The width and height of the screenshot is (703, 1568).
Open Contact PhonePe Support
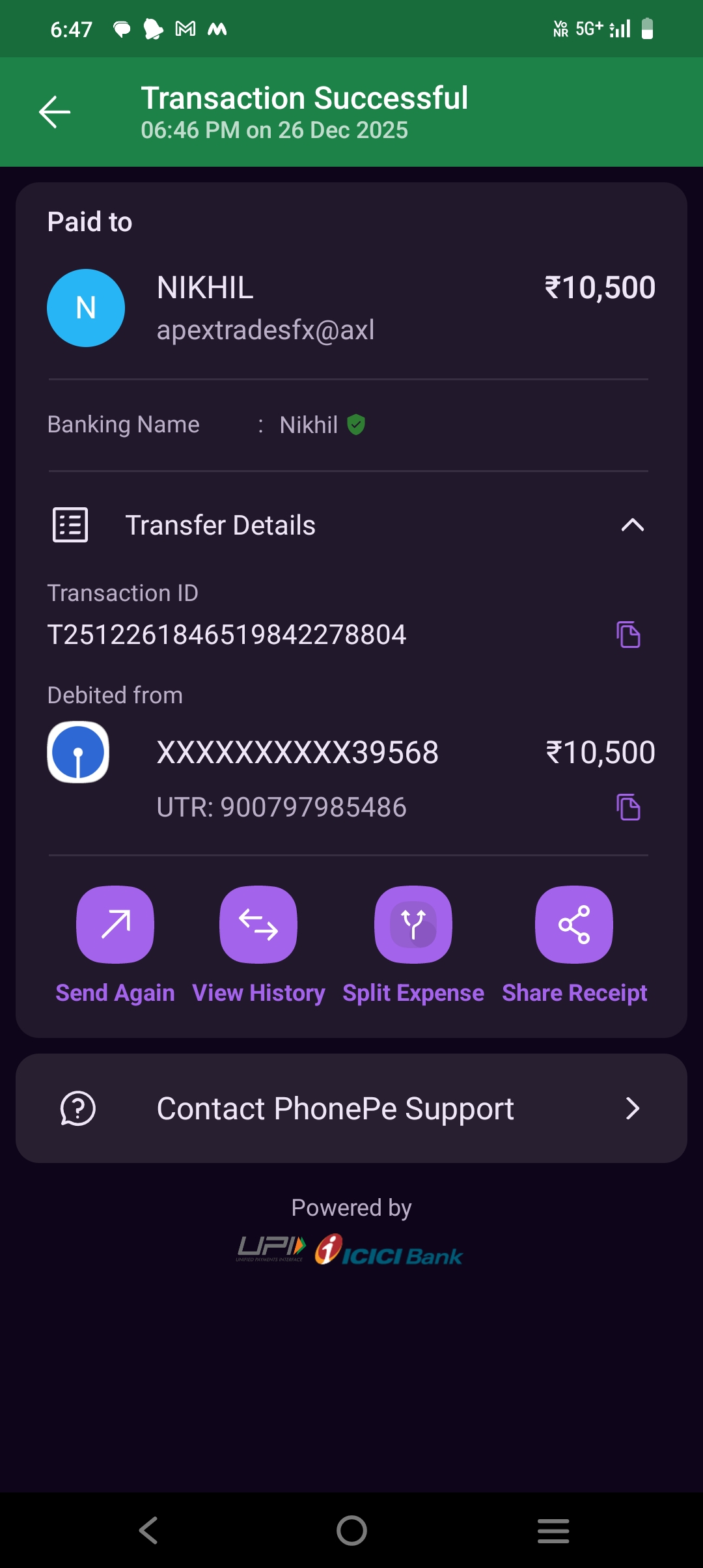(351, 1108)
